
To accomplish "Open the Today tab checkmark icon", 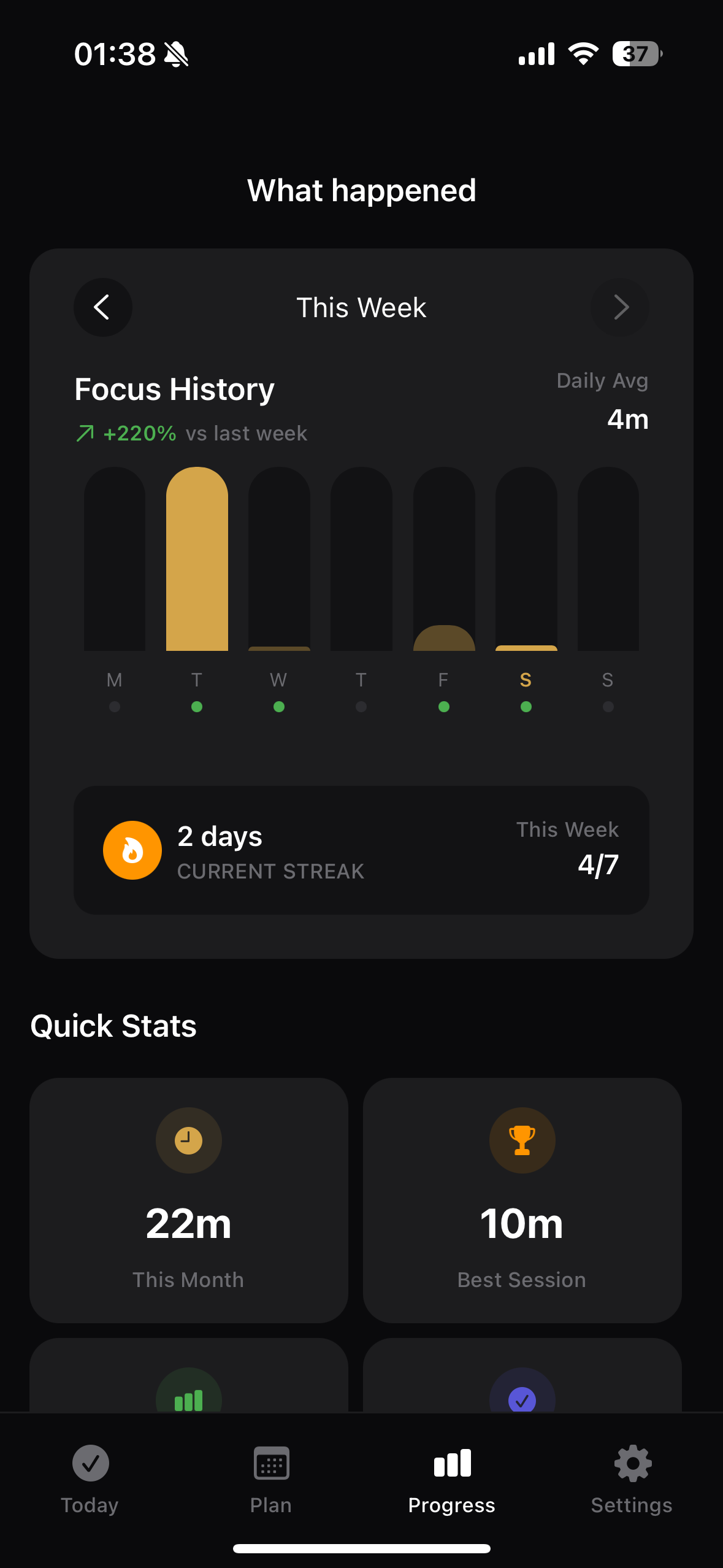I will 90,1463.
